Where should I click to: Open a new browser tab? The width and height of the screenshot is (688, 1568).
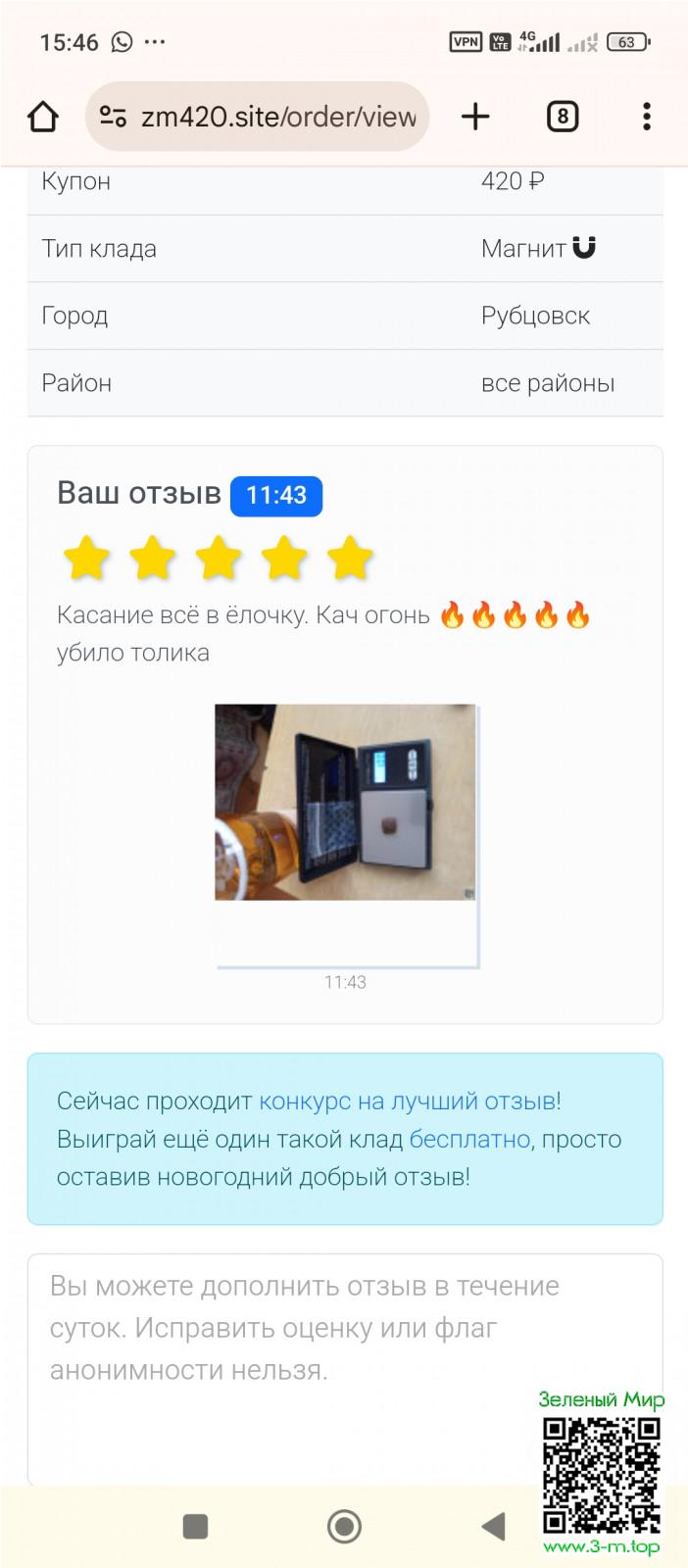pyautogui.click(x=475, y=117)
